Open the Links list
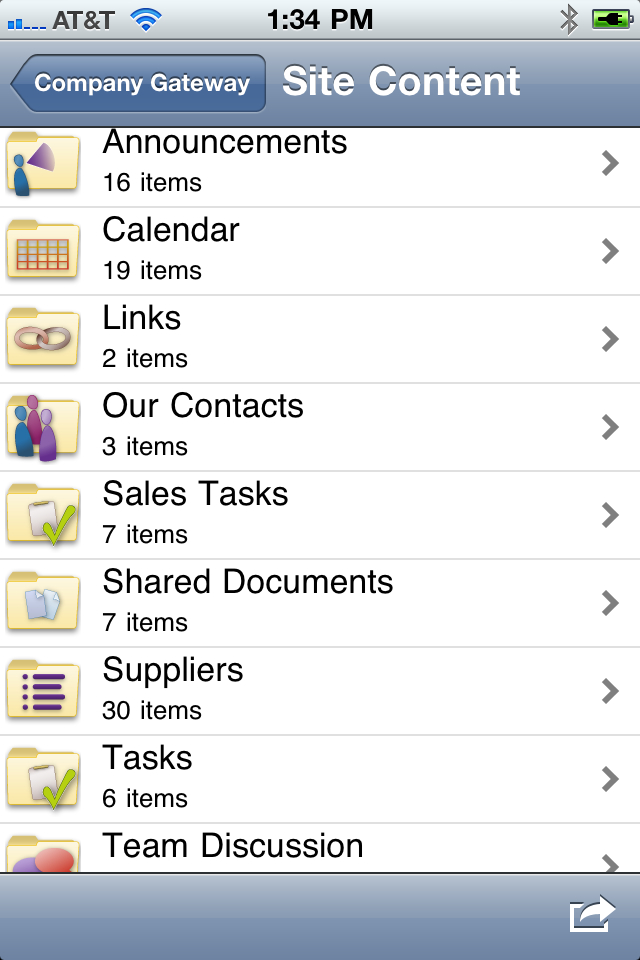 [320, 339]
